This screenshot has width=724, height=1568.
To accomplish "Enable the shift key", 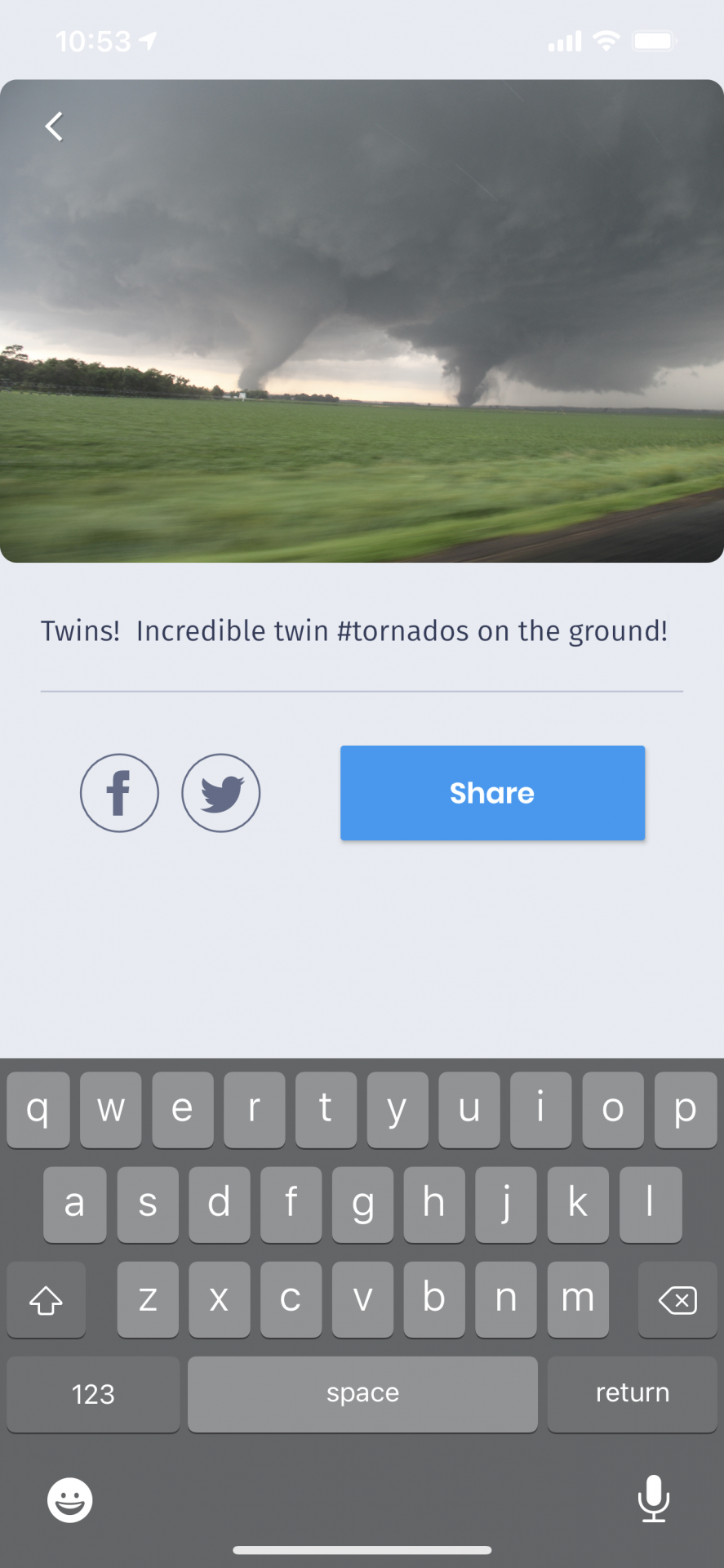I will [46, 1299].
